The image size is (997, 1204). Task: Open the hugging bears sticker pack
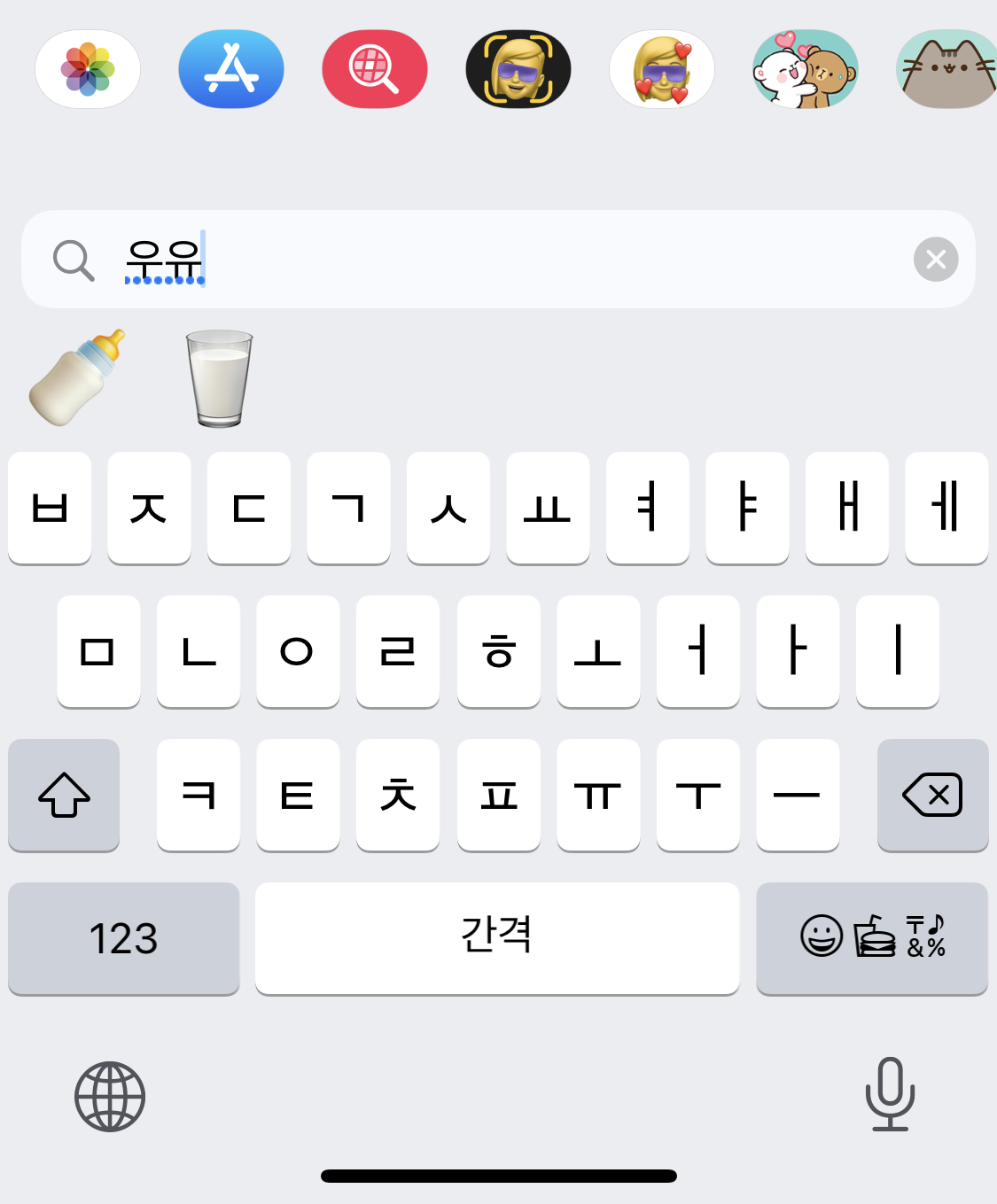click(x=805, y=69)
